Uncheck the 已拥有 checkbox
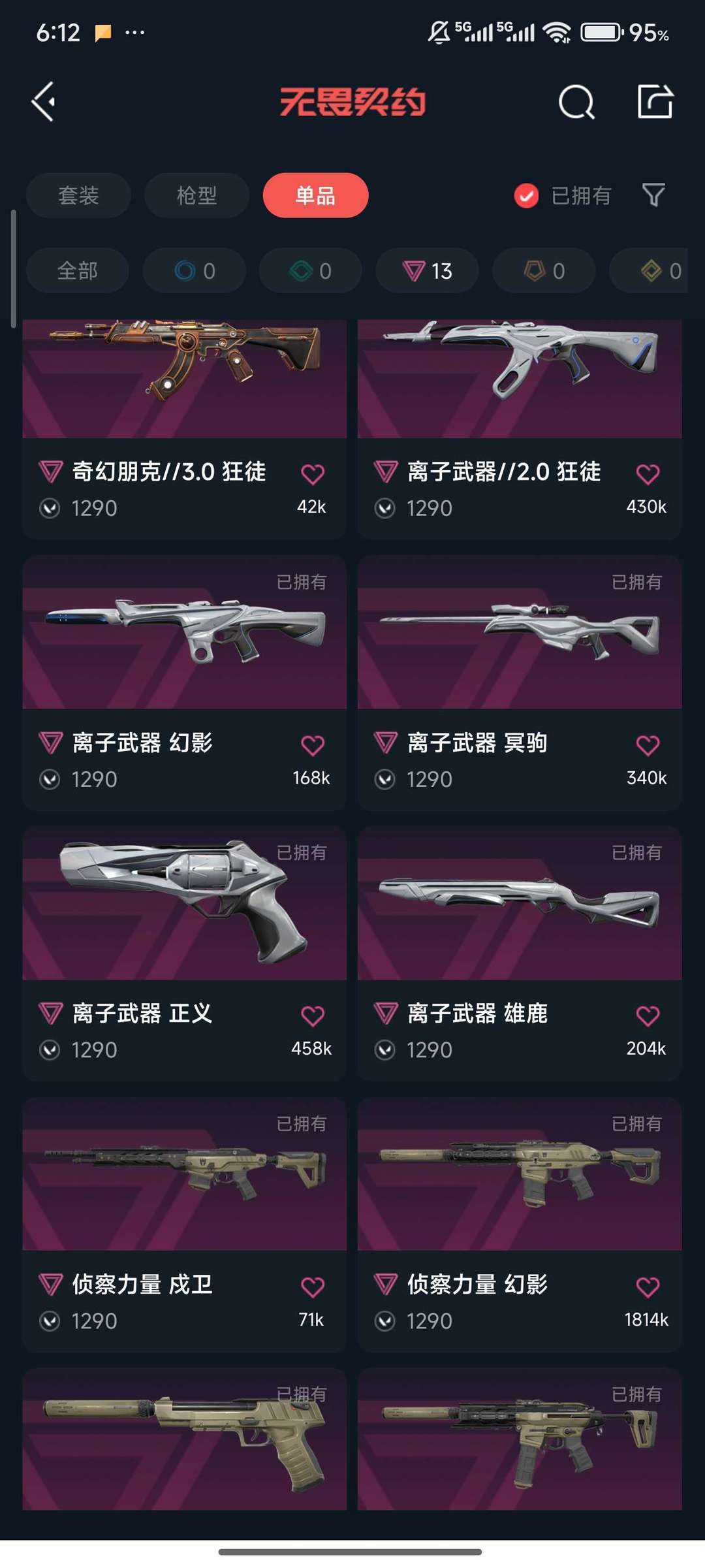Viewport: 705px width, 1568px height. tap(526, 195)
